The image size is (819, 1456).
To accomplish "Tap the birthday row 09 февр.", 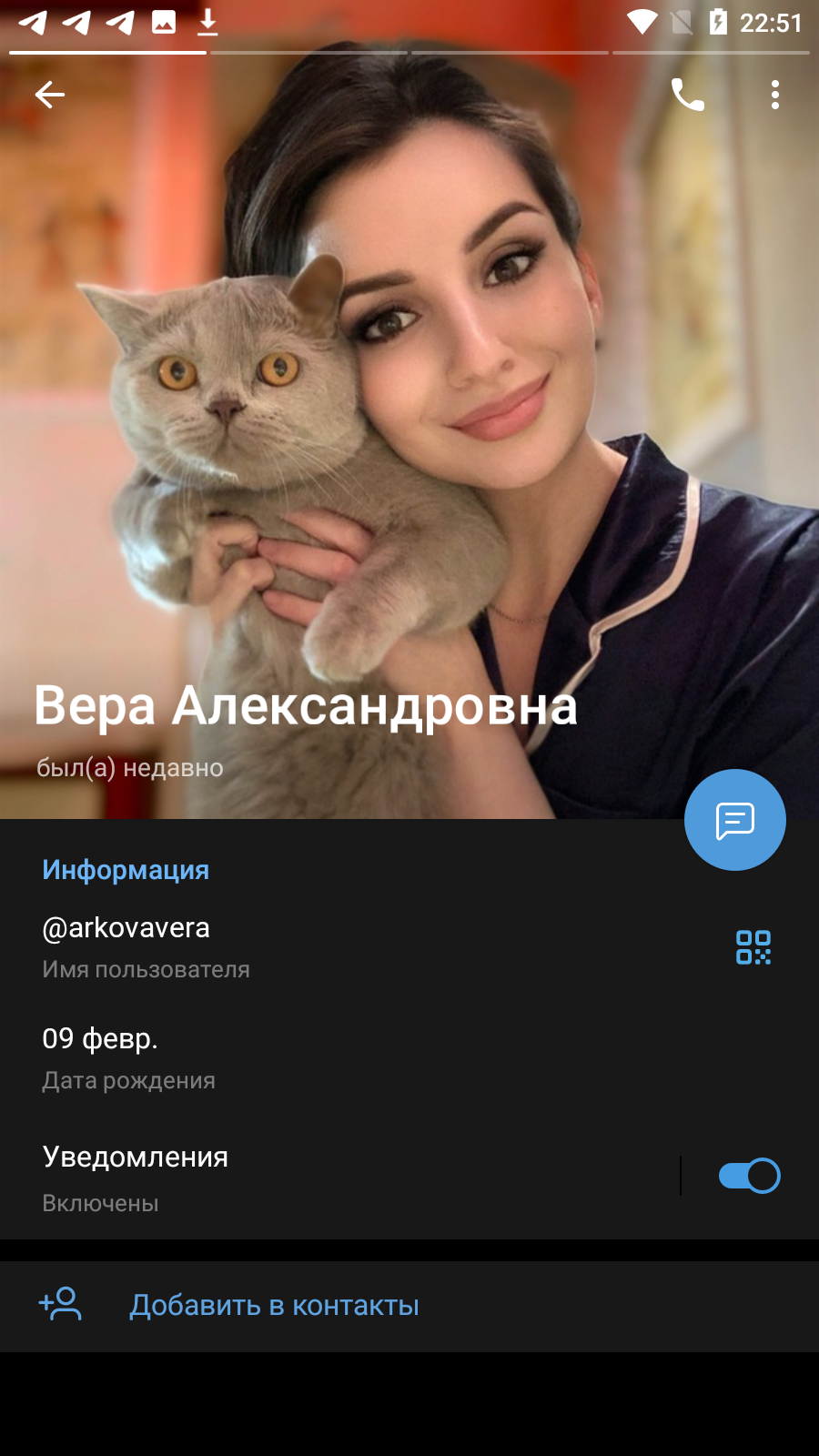I will pos(409,1058).
